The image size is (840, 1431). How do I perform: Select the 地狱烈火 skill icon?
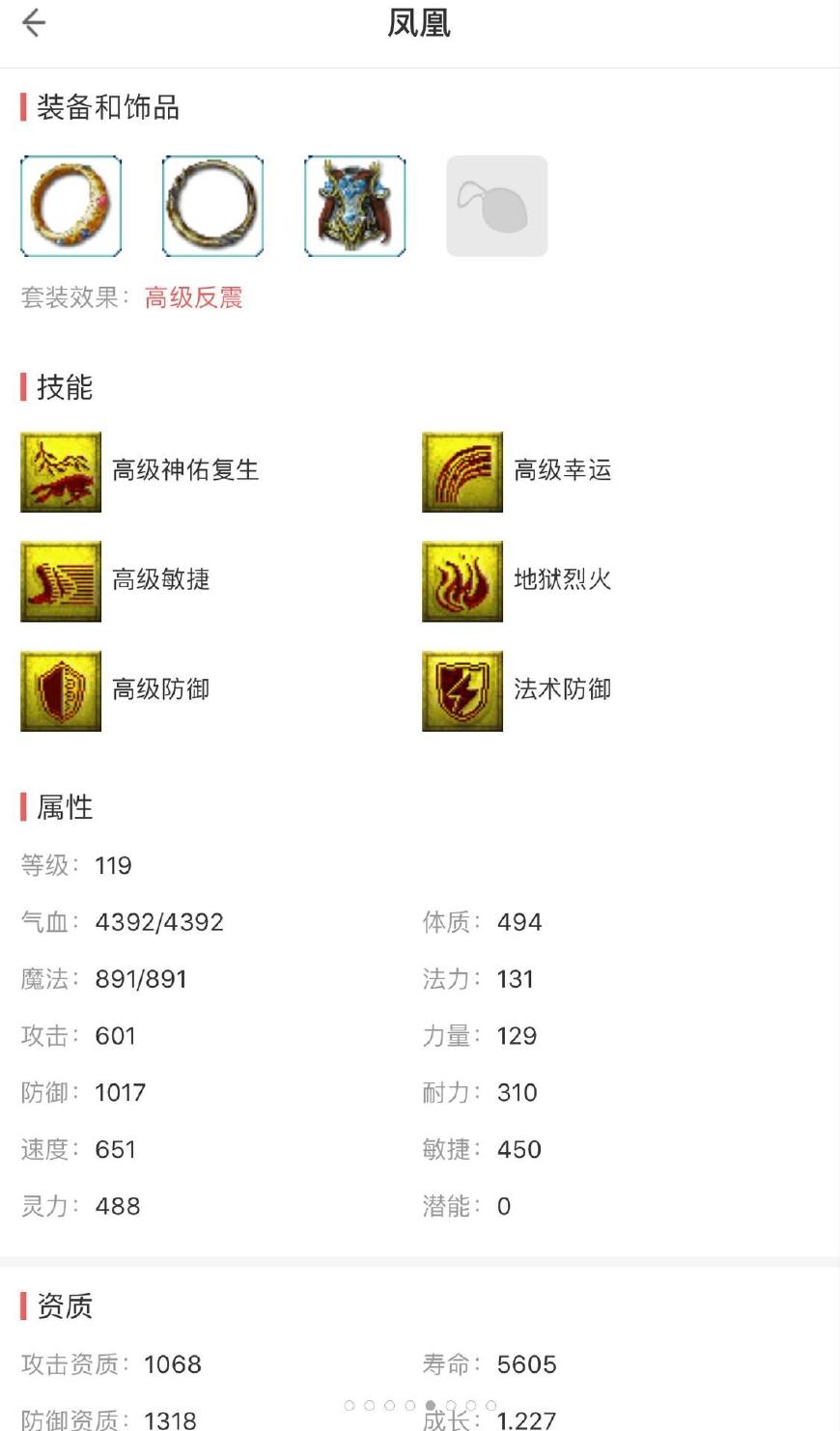tap(462, 580)
